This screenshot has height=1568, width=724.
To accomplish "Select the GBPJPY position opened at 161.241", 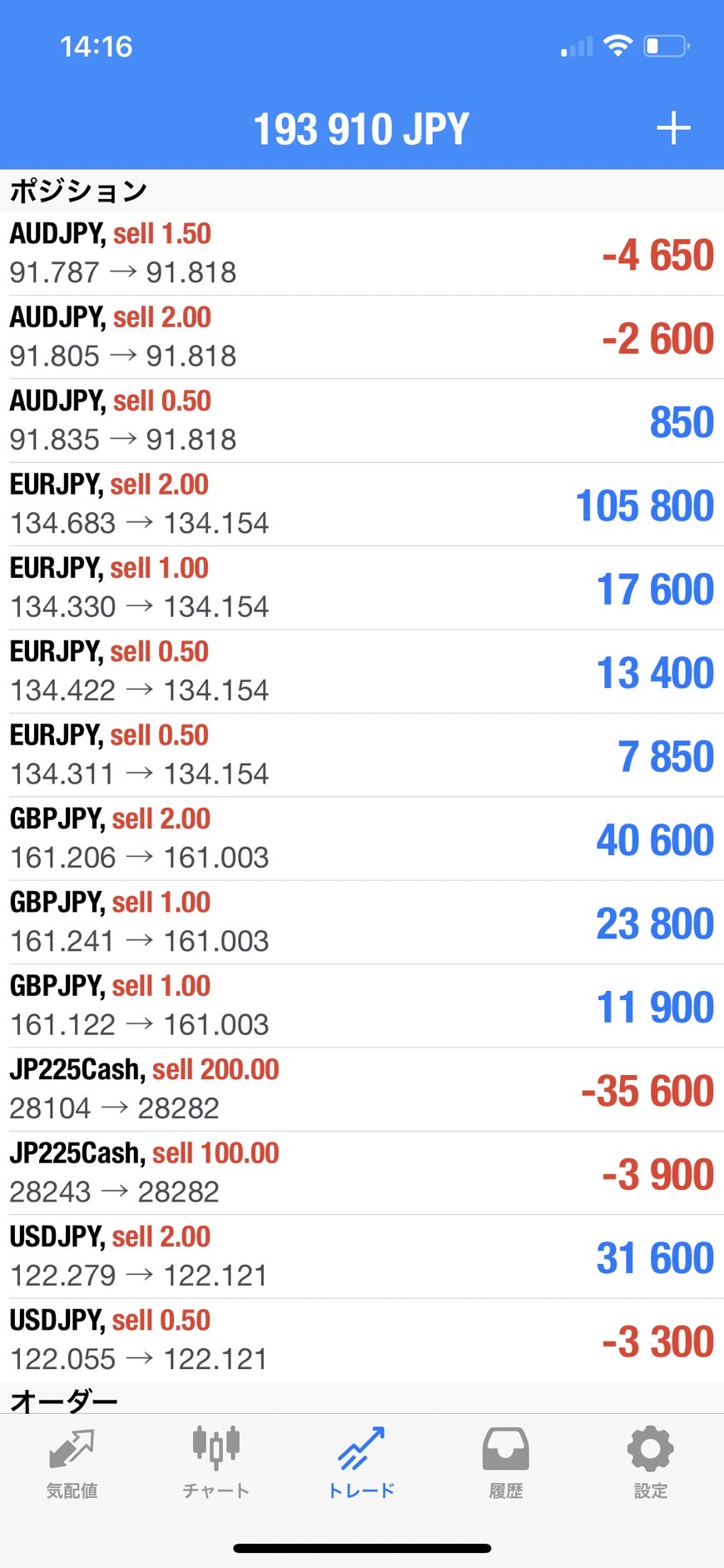I will click(x=362, y=922).
